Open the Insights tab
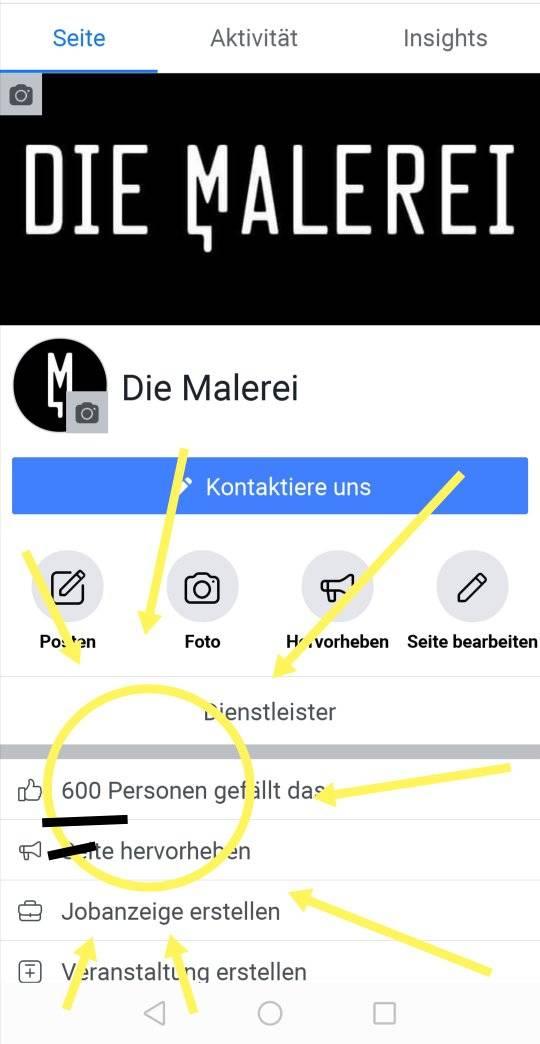 (445, 38)
